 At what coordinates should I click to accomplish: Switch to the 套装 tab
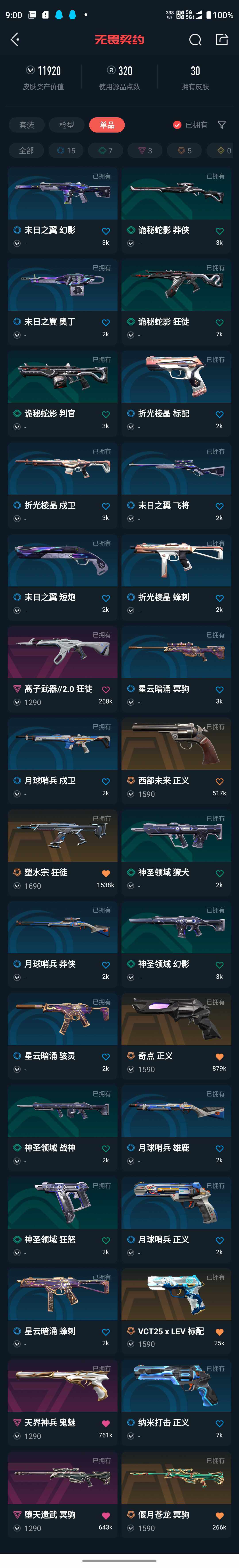click(27, 125)
